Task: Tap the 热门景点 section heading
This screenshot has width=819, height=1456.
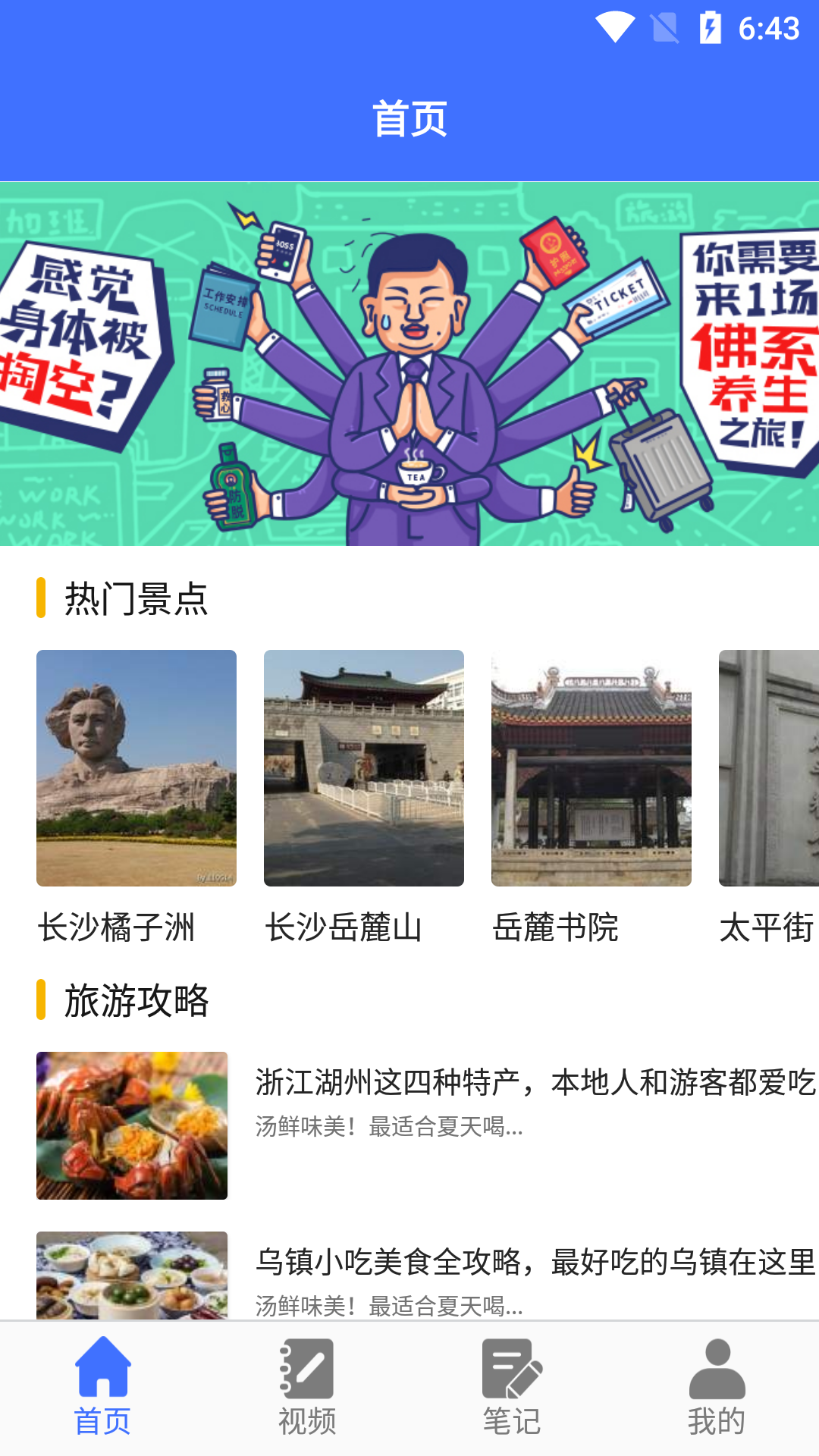Action: coord(136,598)
